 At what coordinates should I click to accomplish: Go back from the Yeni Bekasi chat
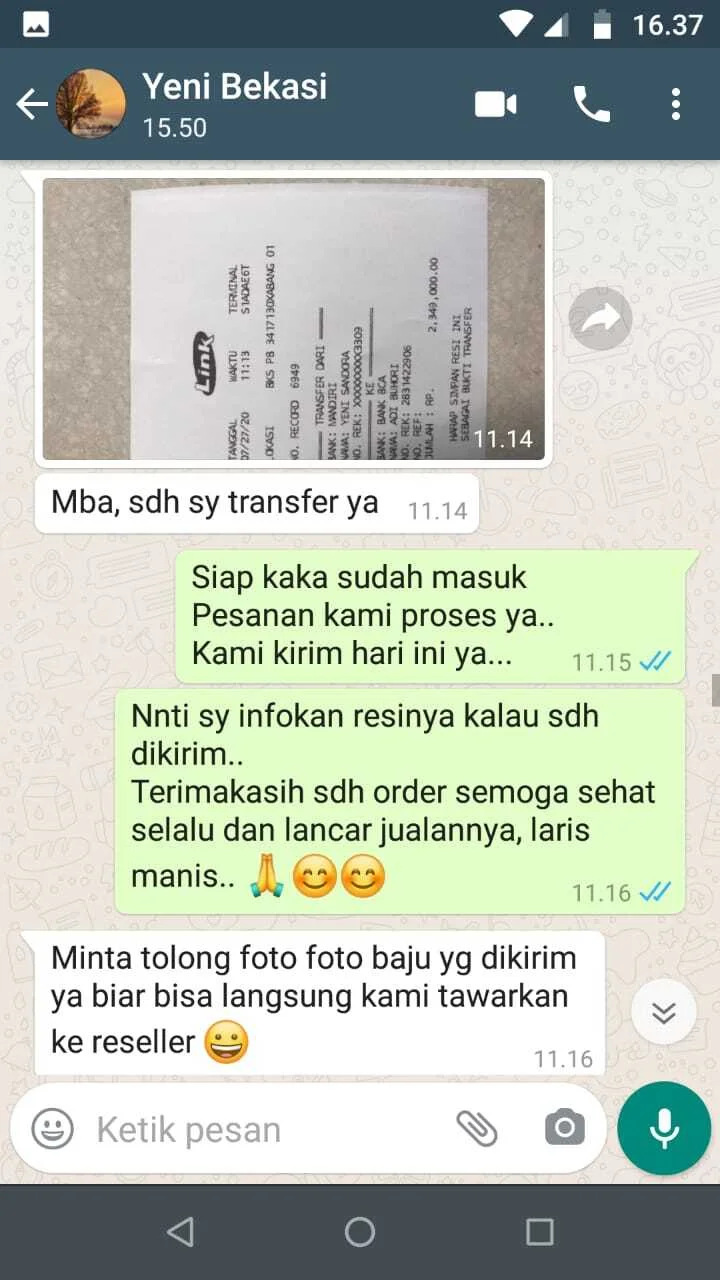(x=32, y=104)
